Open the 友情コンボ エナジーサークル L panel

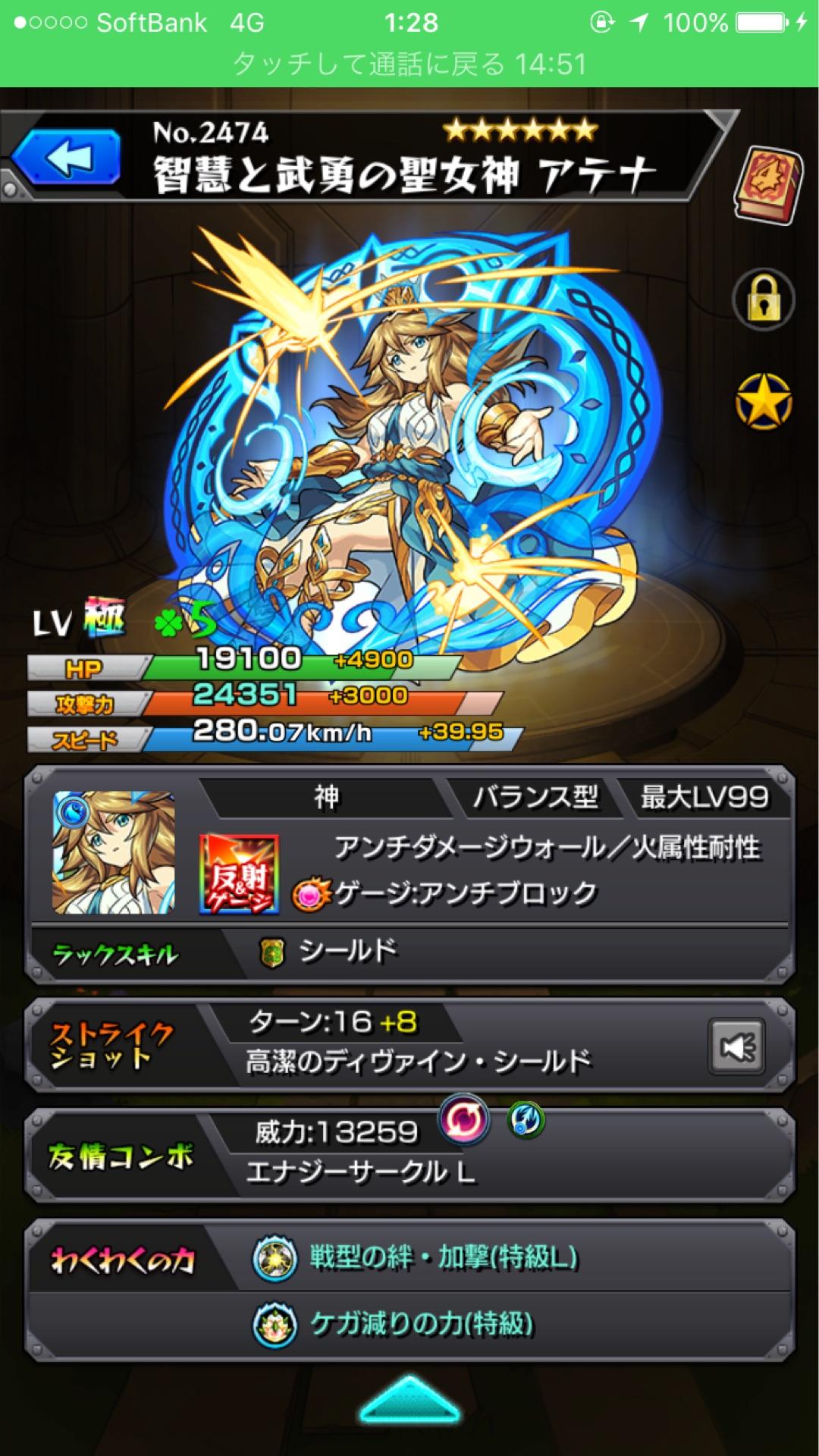[x=409, y=1156]
